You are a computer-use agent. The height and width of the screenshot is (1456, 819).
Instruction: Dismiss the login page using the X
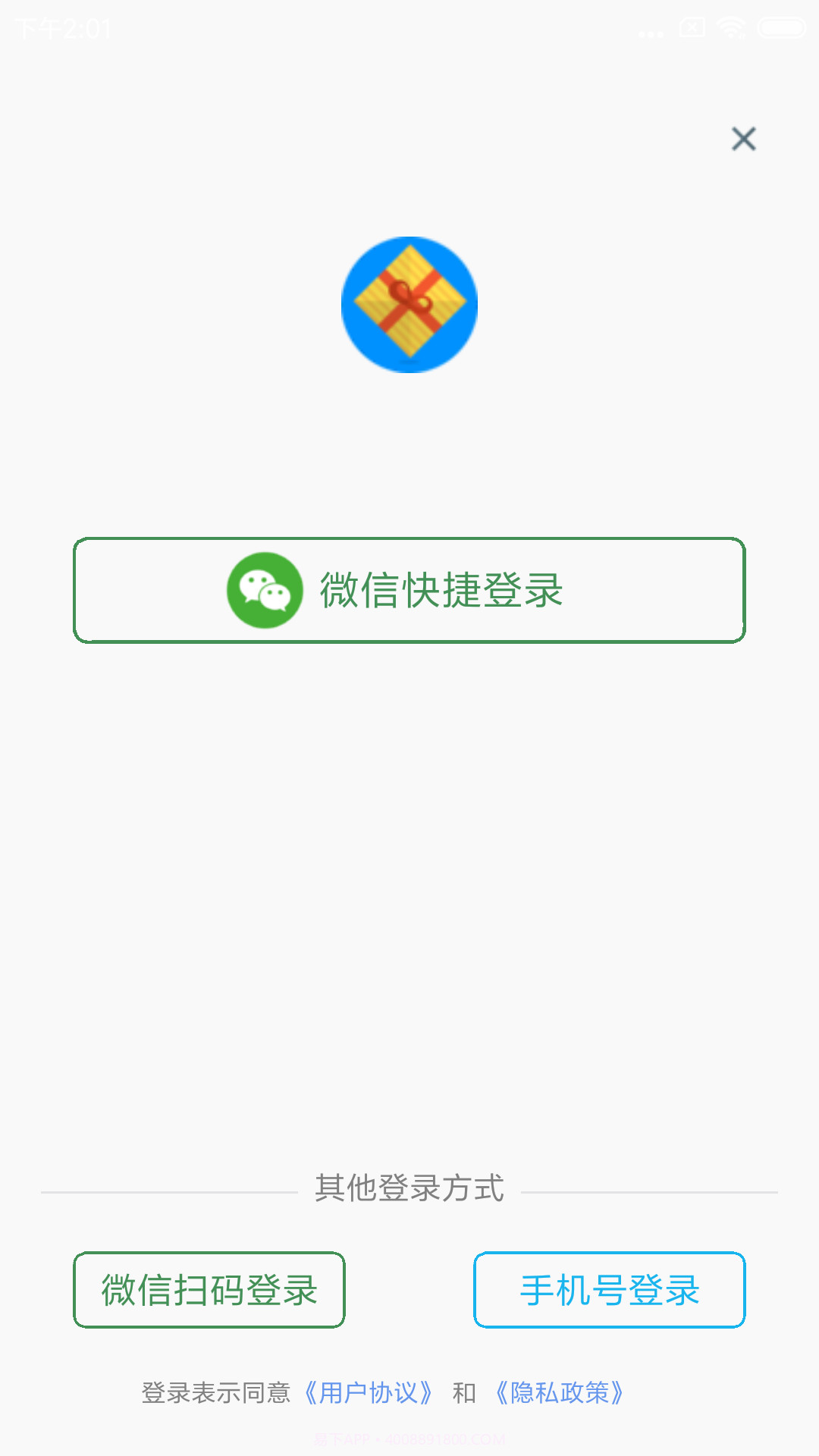[743, 140]
